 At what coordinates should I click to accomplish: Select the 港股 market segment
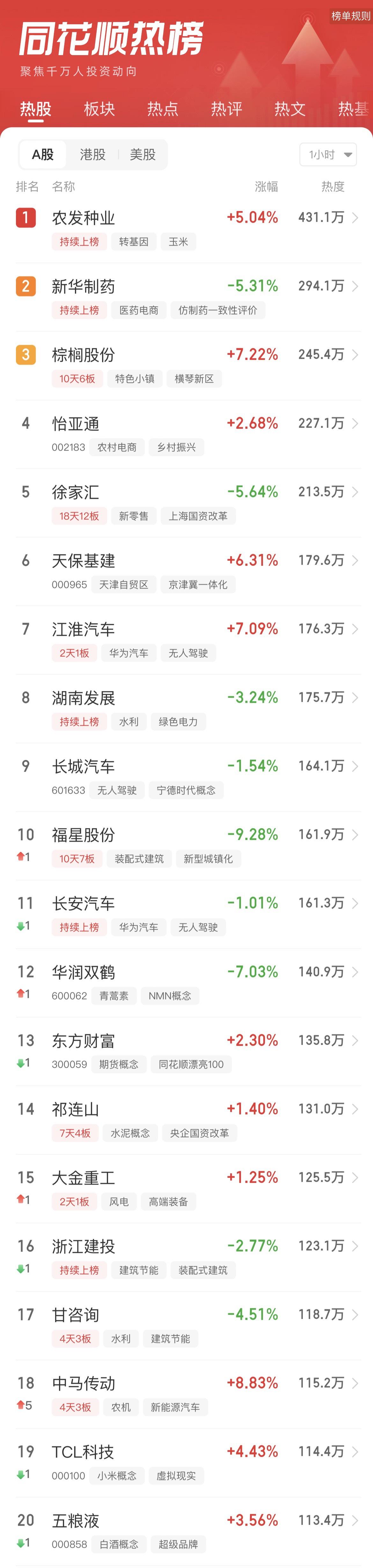click(x=92, y=155)
